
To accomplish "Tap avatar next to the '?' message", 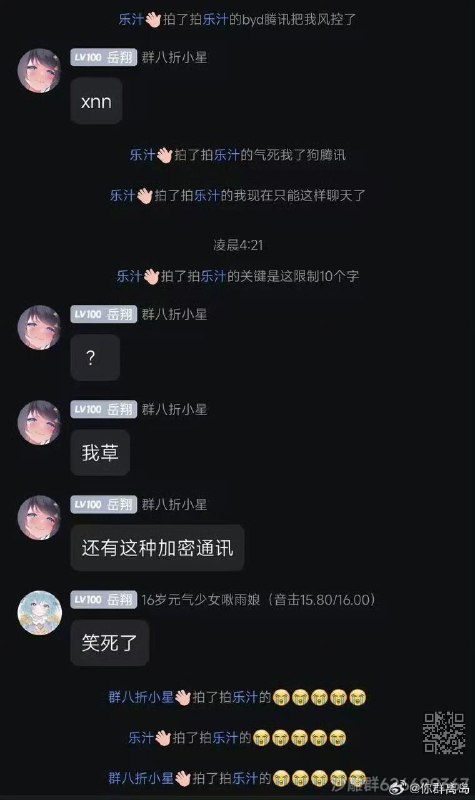I will click(x=39, y=328).
